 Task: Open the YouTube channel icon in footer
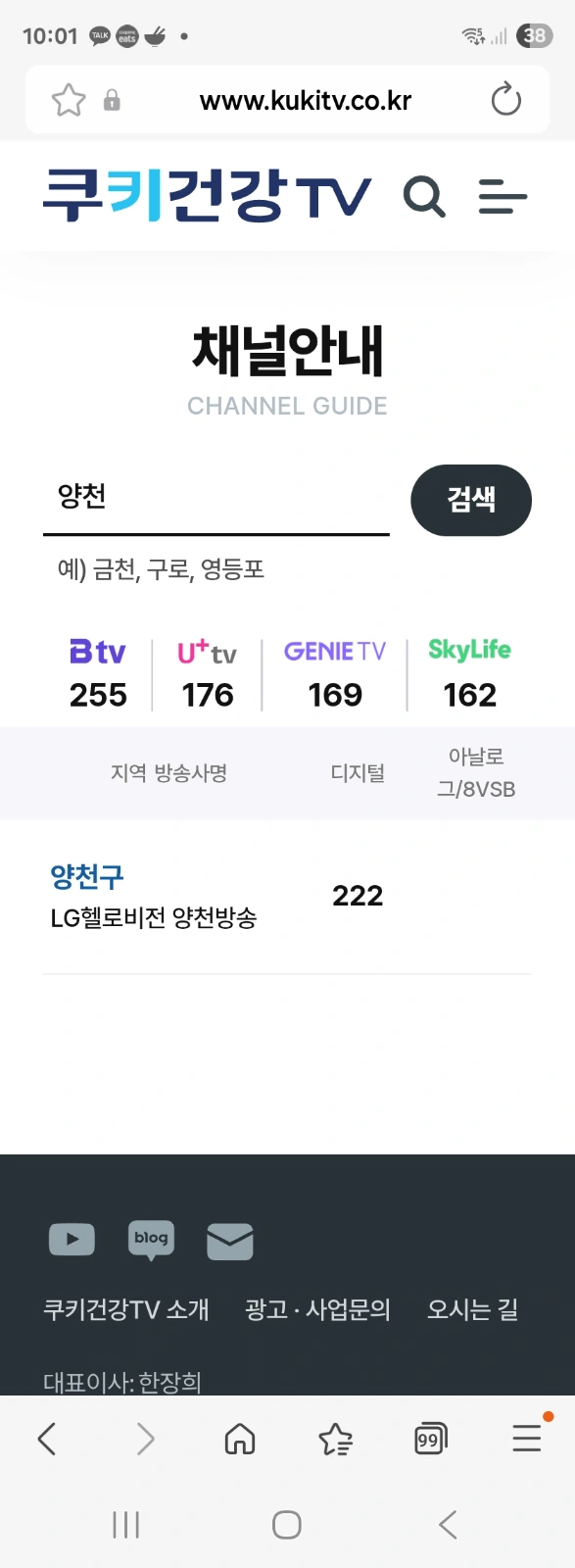pyautogui.click(x=72, y=1239)
